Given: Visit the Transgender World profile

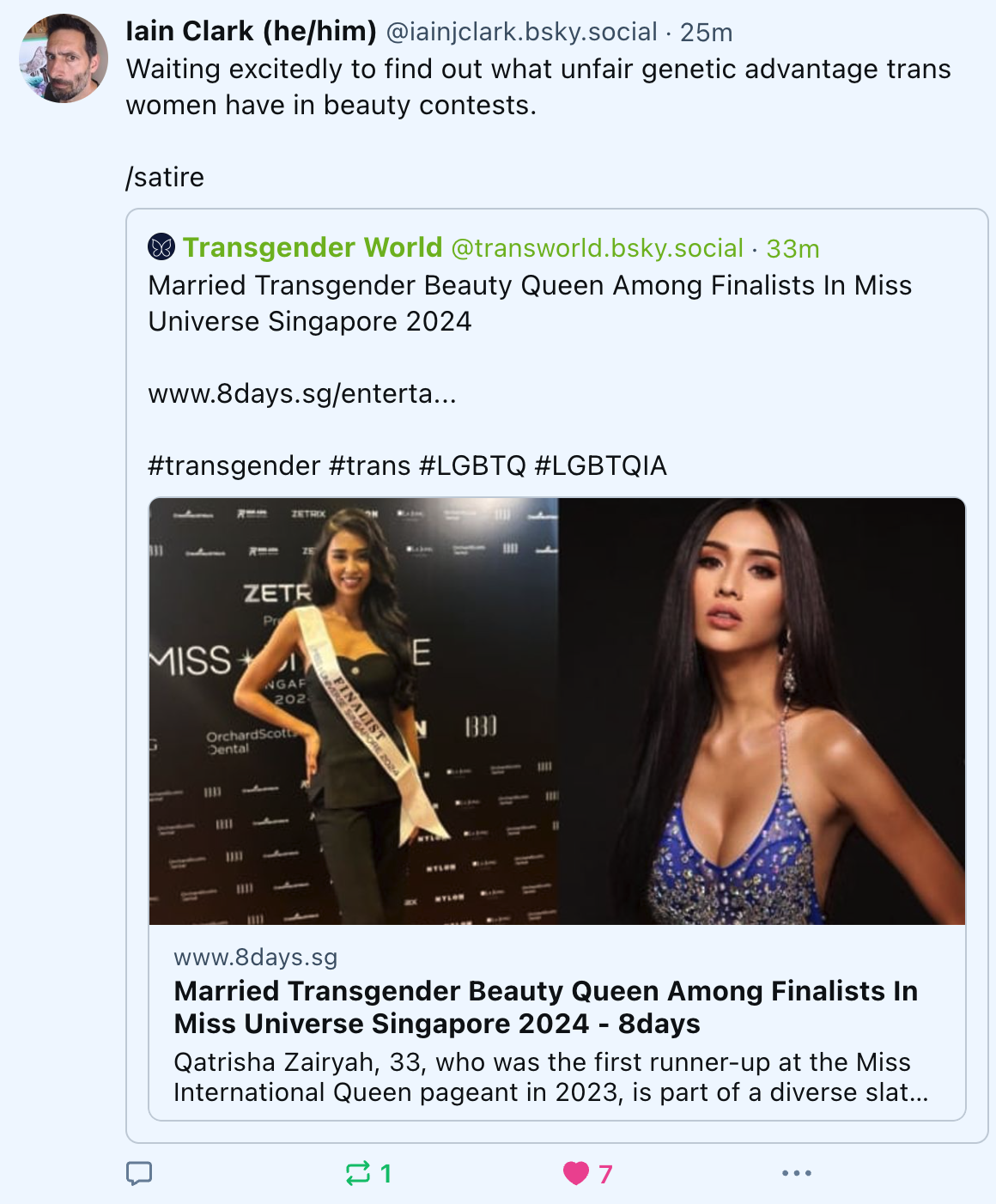Looking at the screenshot, I should click(313, 248).
